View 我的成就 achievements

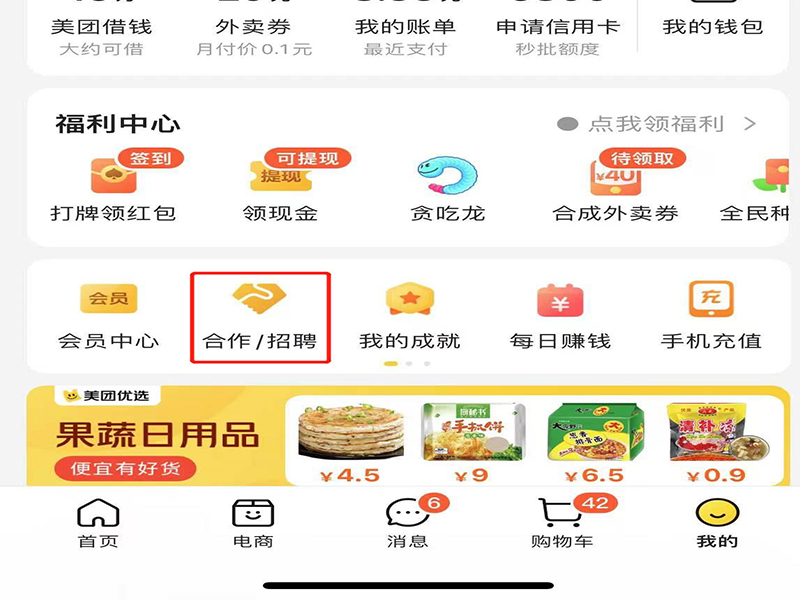tap(409, 315)
